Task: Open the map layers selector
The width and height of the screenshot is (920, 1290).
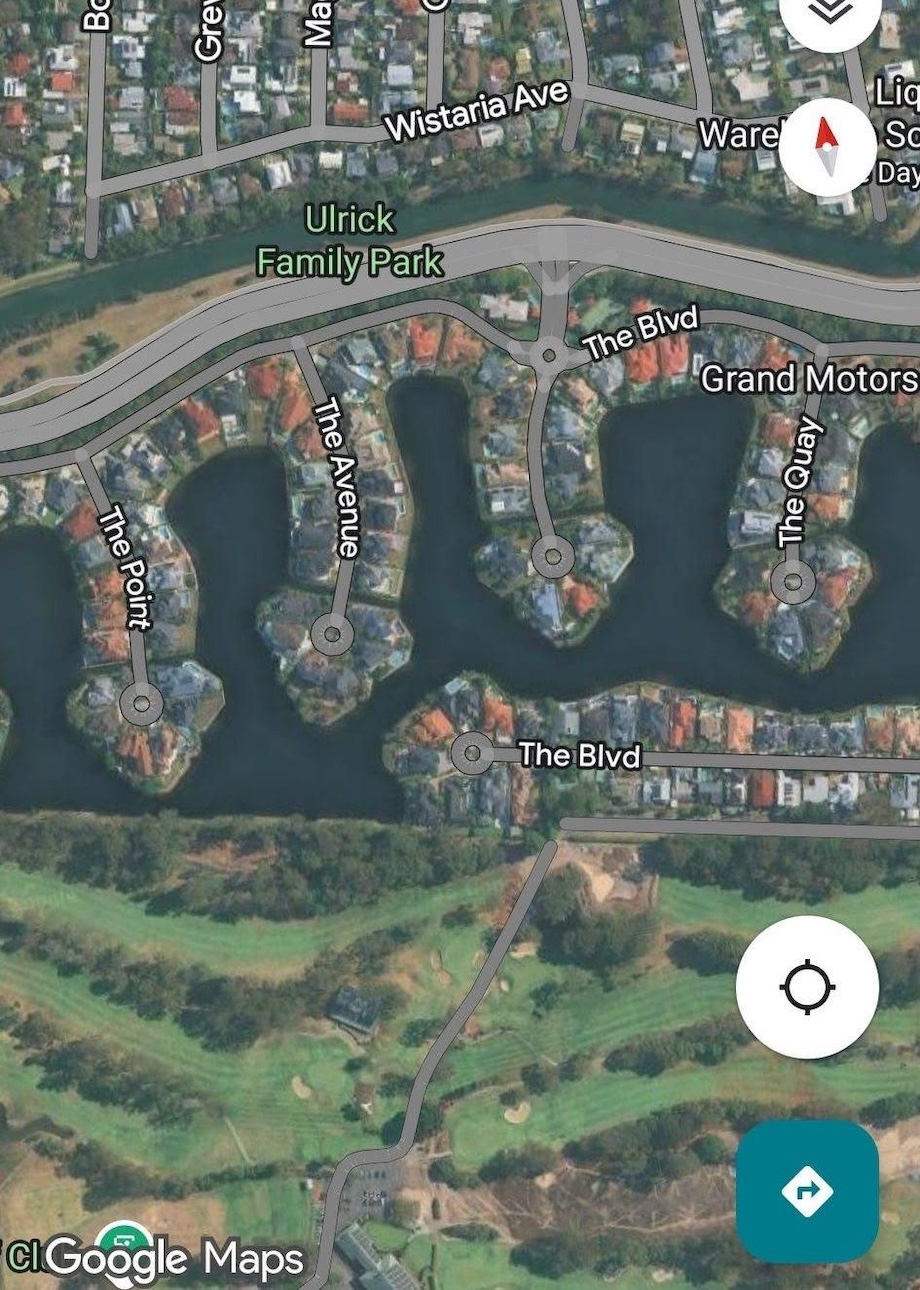Action: tap(829, 12)
